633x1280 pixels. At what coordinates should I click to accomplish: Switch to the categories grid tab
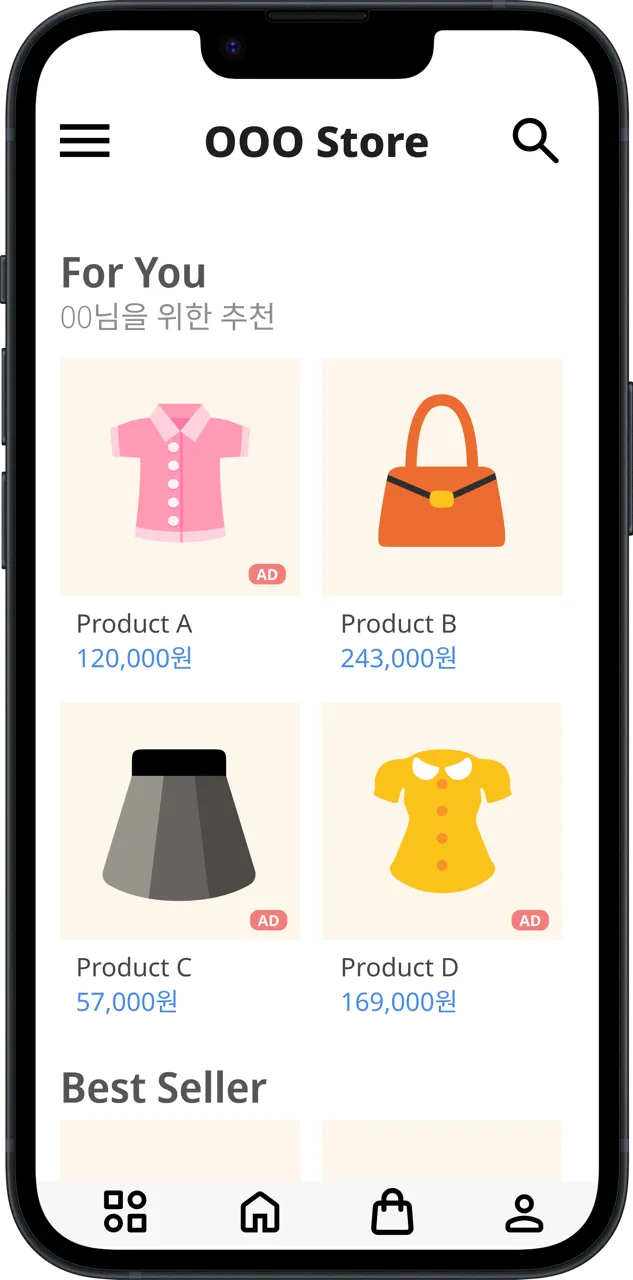tap(126, 1211)
